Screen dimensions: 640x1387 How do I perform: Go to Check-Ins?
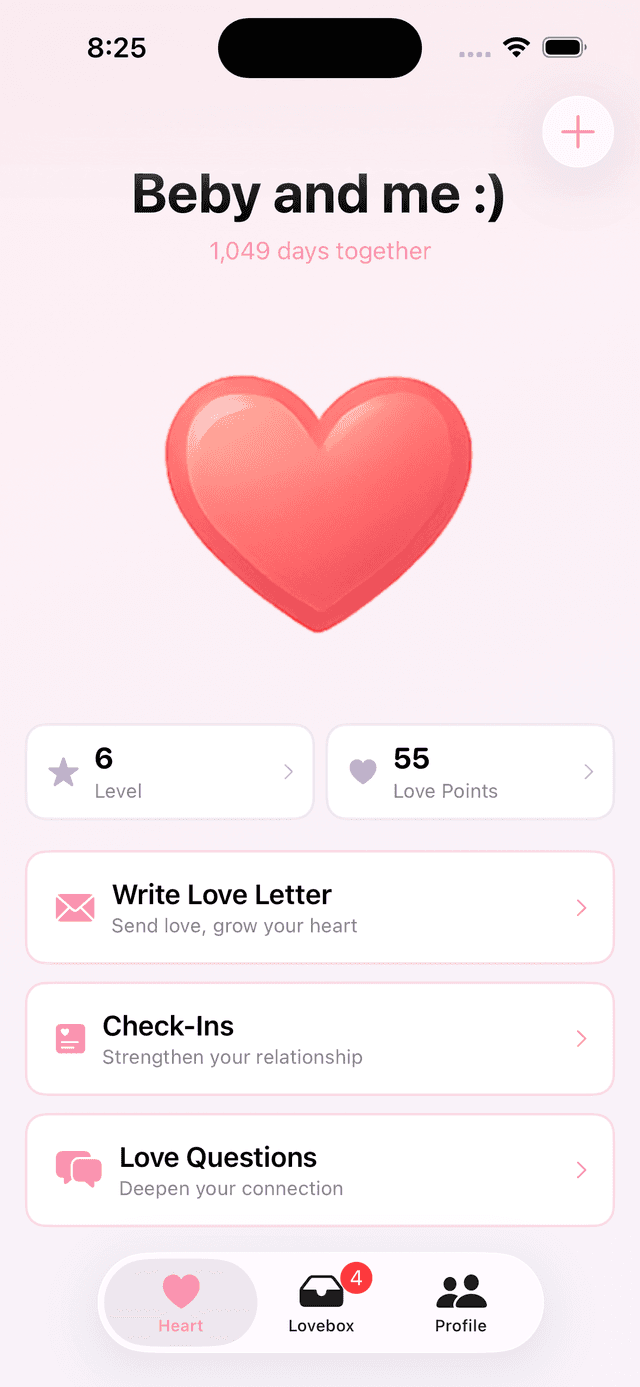click(x=319, y=1039)
